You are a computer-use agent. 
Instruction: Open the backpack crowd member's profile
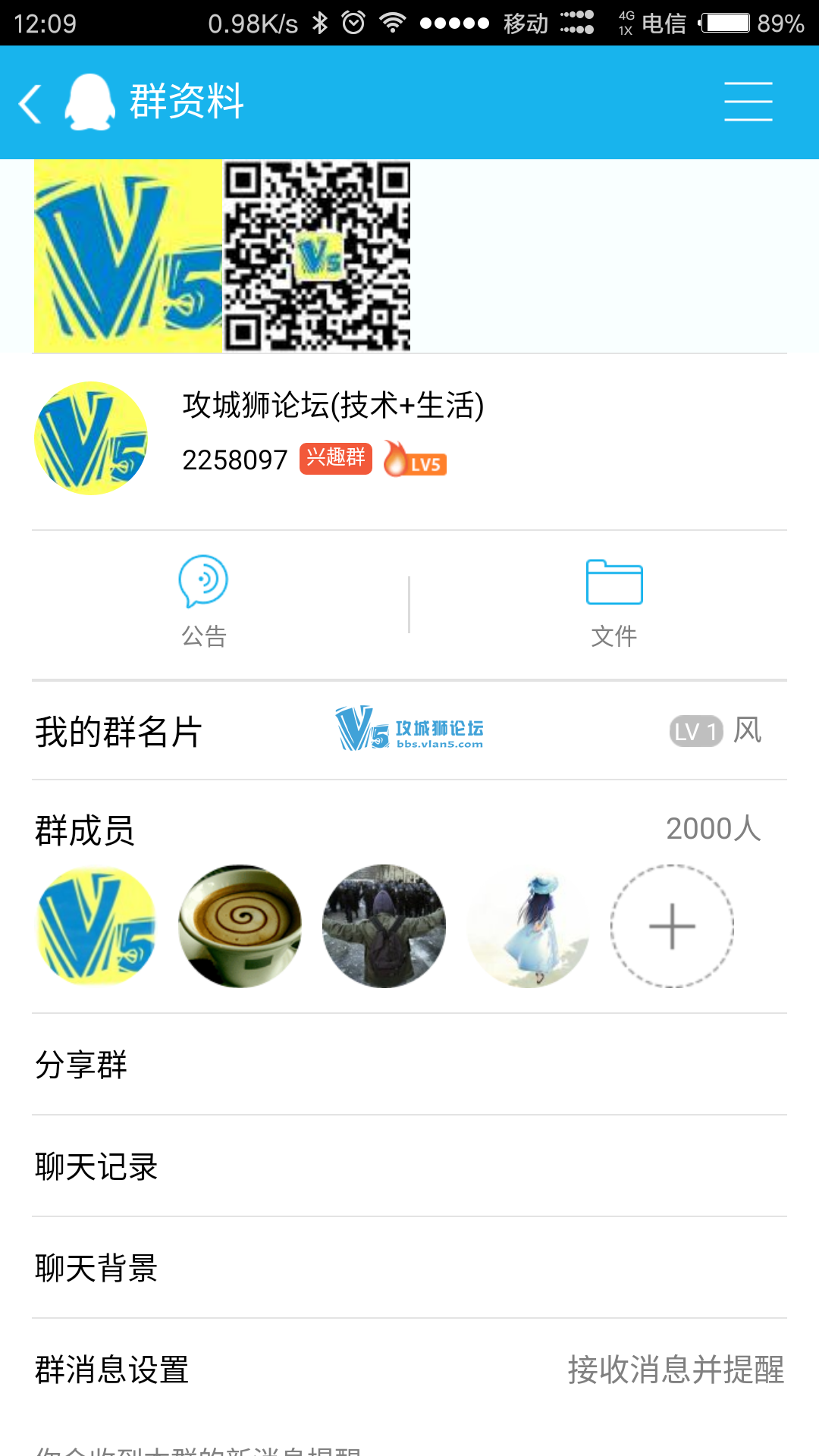tap(384, 926)
